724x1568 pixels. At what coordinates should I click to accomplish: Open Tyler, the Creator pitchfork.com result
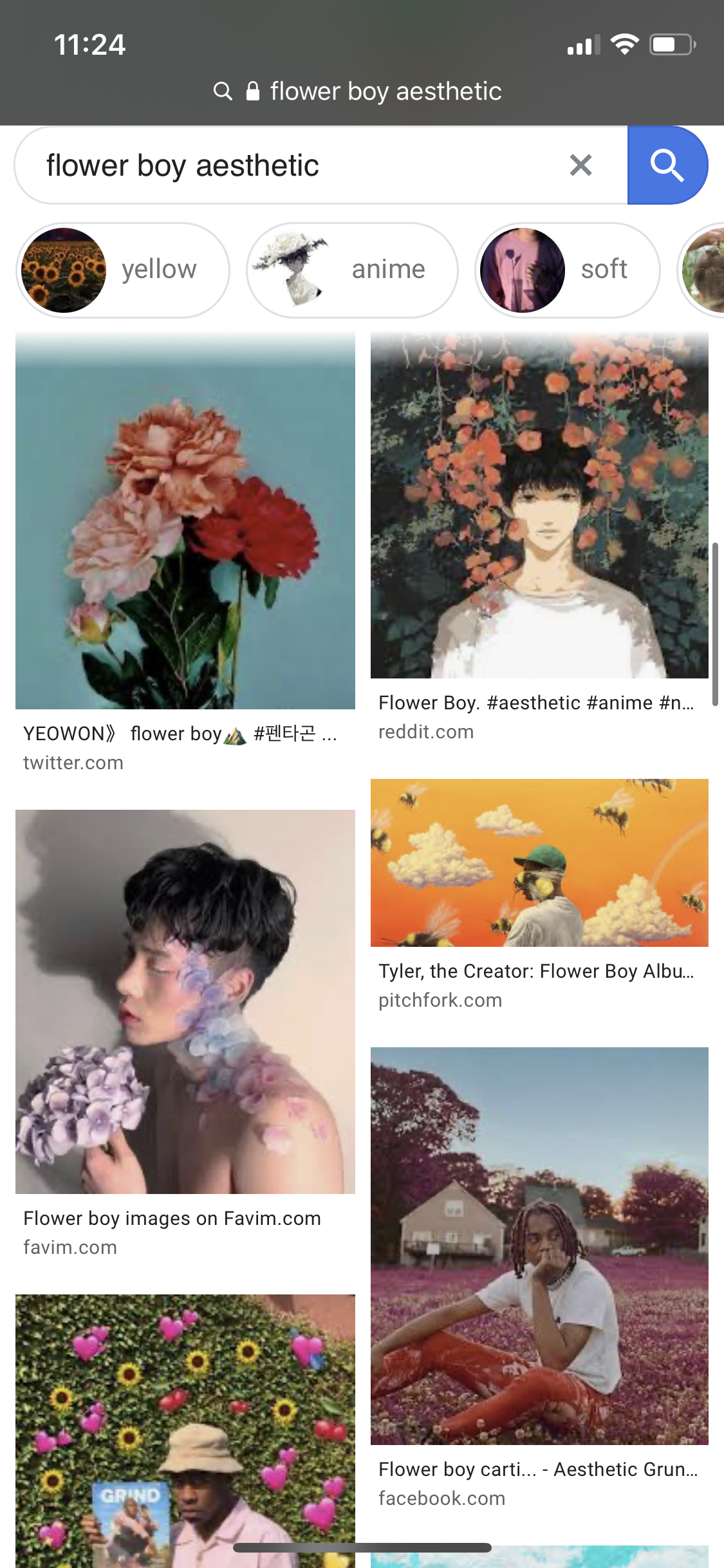click(x=539, y=863)
